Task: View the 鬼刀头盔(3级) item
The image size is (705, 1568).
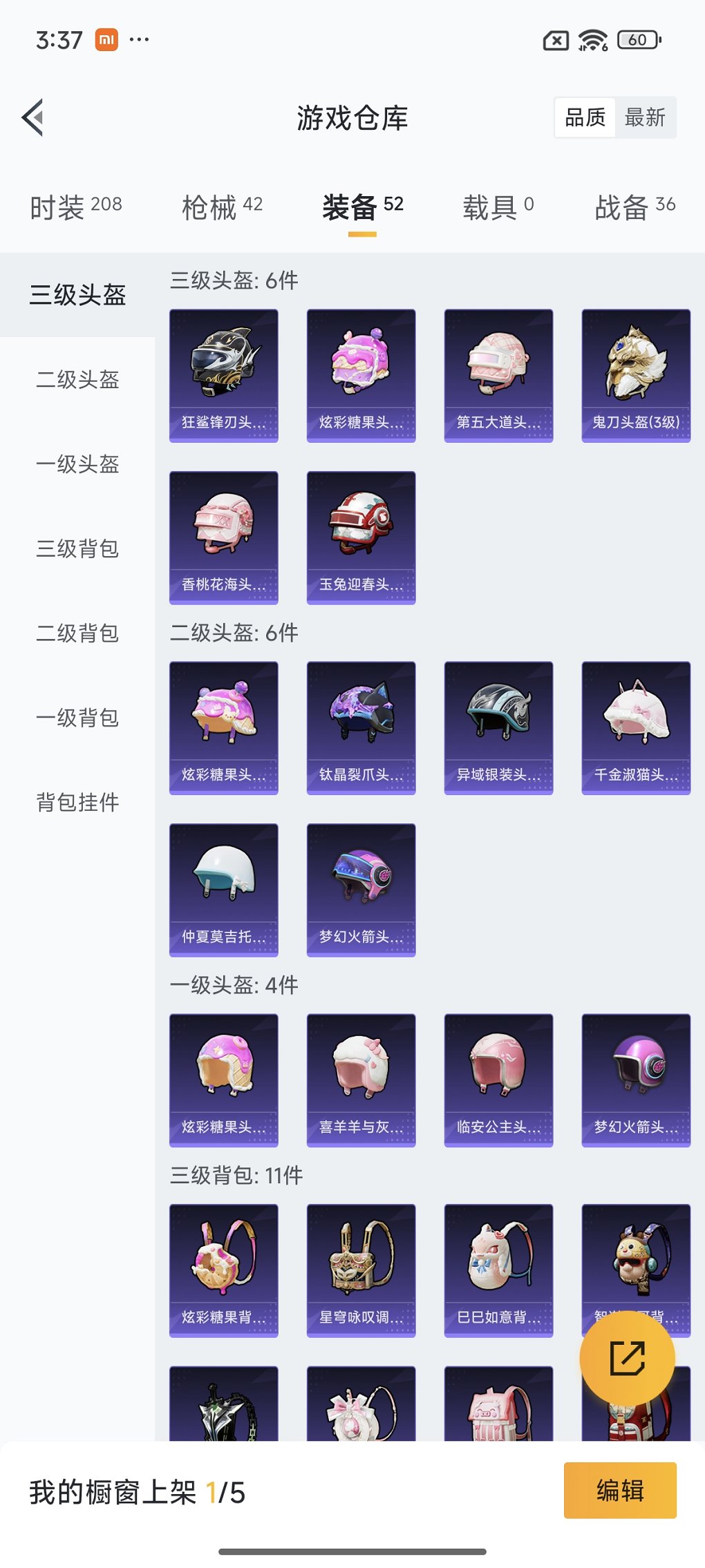Action: (x=636, y=375)
